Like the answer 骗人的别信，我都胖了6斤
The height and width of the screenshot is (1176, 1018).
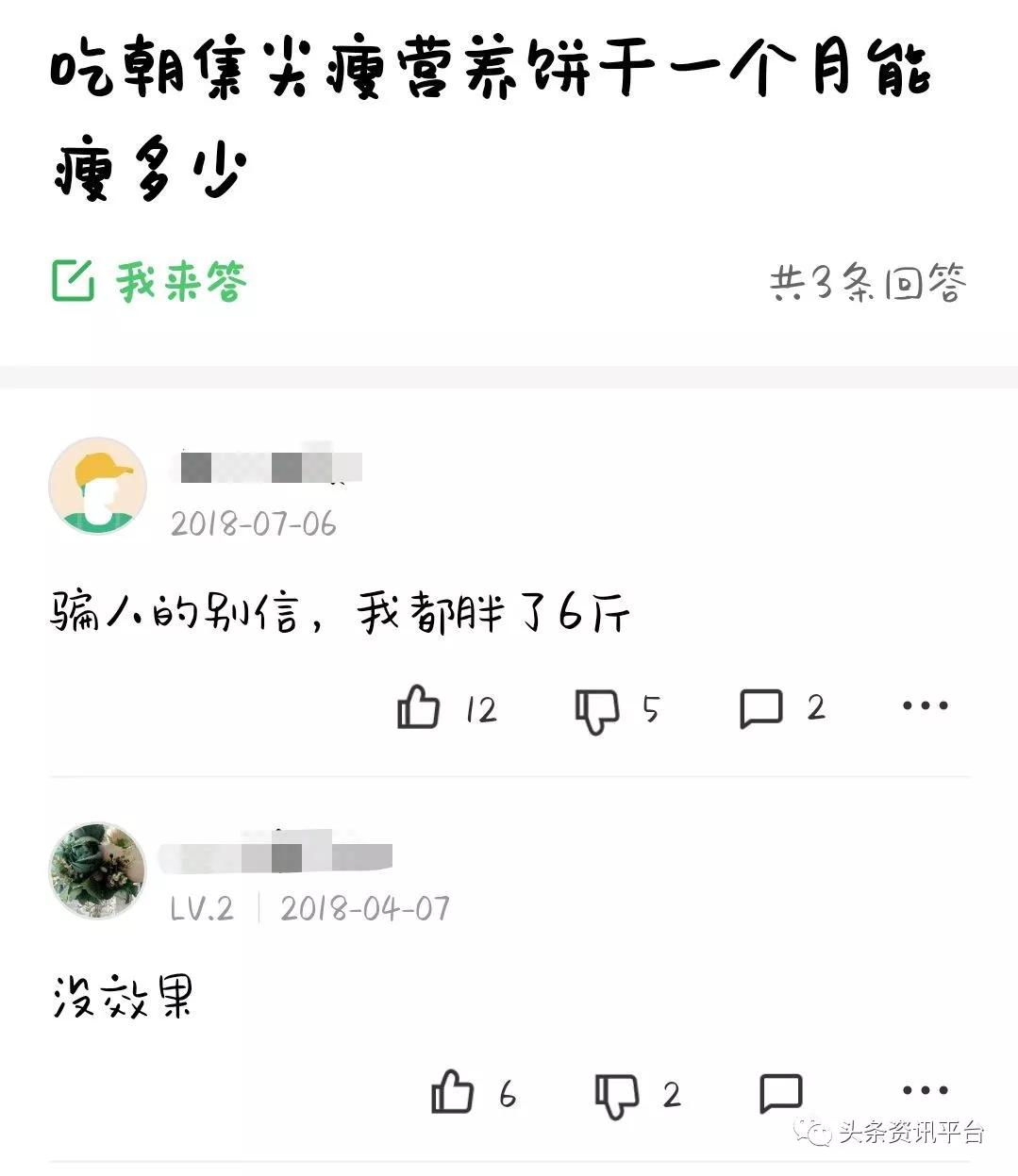tap(419, 707)
